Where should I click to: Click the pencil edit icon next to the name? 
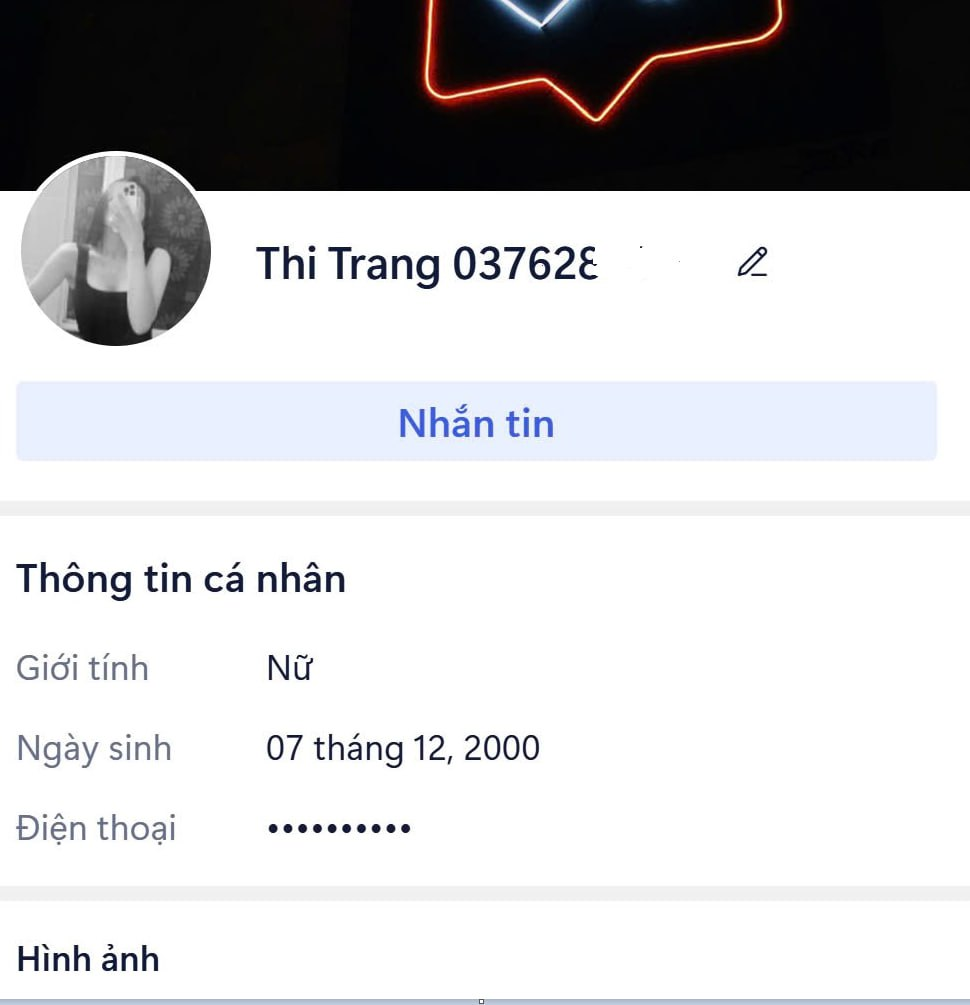(753, 263)
